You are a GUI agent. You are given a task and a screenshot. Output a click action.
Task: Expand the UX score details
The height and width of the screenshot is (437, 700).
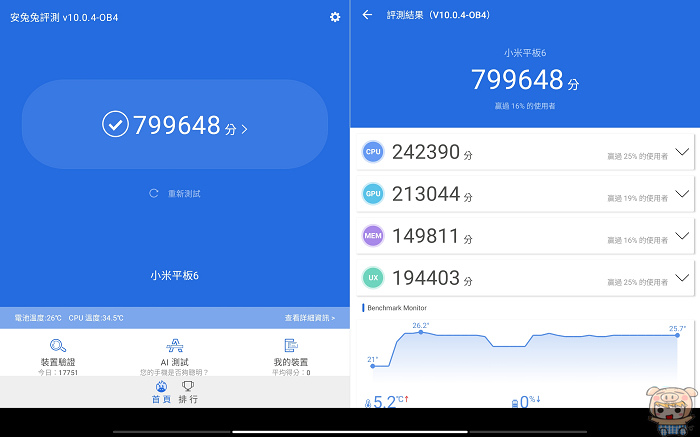click(x=683, y=278)
